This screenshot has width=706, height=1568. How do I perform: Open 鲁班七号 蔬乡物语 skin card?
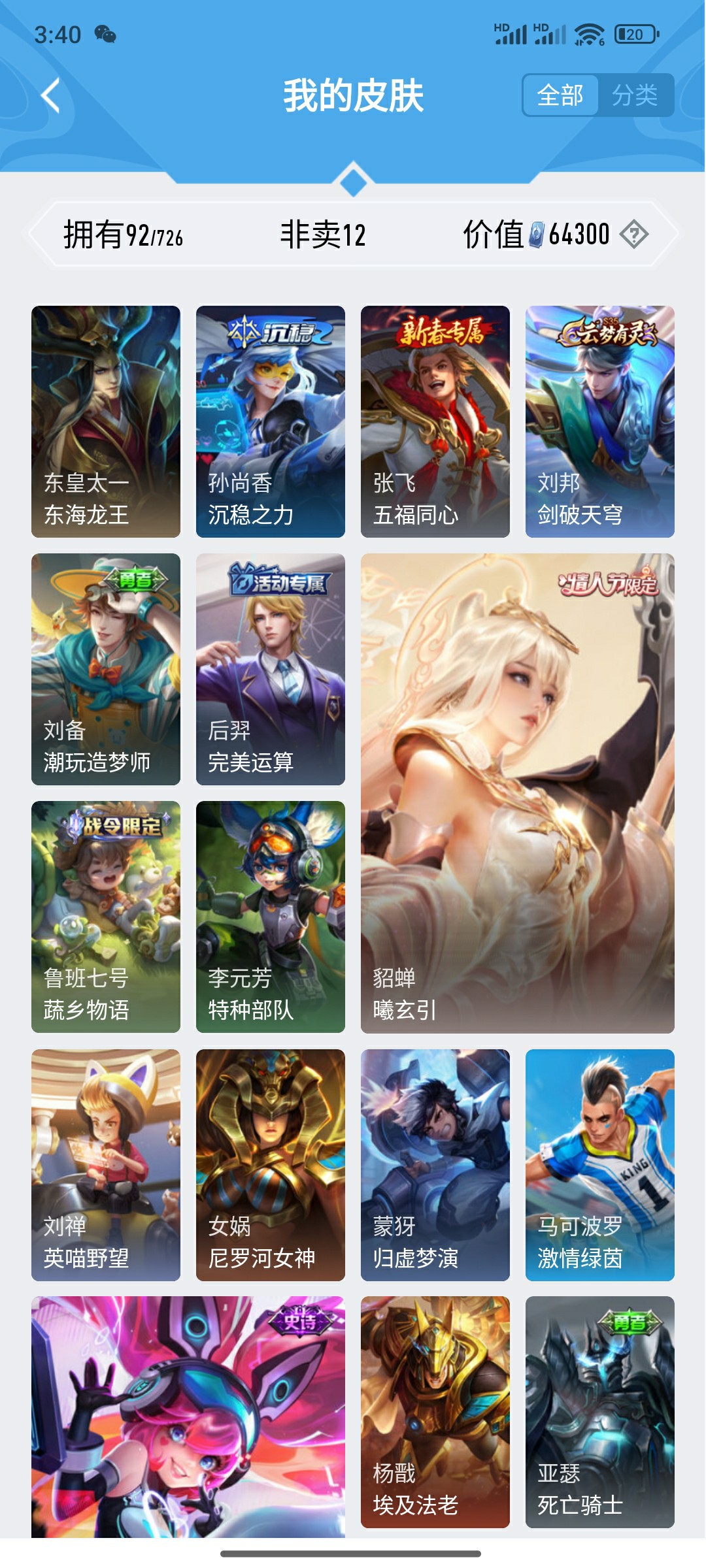pos(106,917)
